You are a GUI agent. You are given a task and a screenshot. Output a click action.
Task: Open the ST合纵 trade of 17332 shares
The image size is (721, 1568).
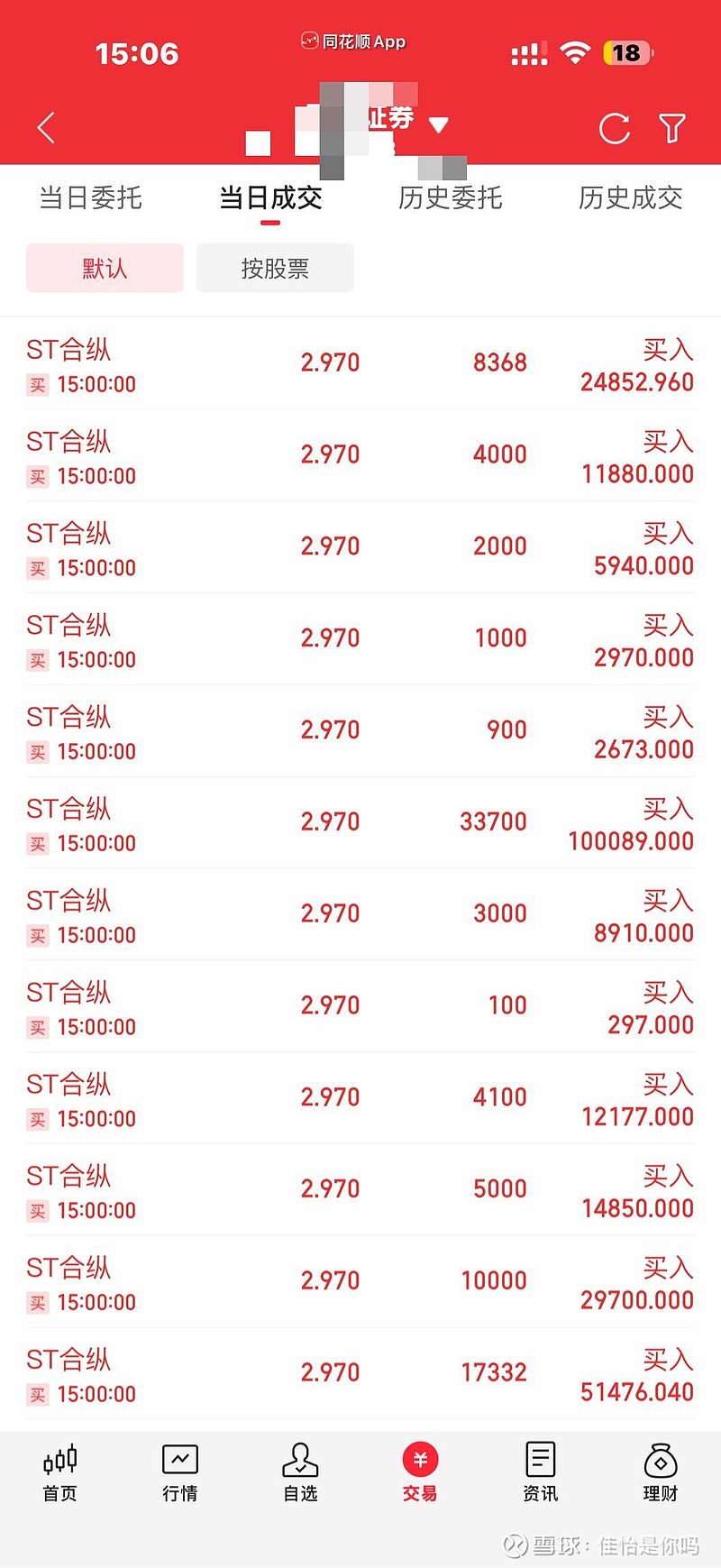[x=360, y=1374]
